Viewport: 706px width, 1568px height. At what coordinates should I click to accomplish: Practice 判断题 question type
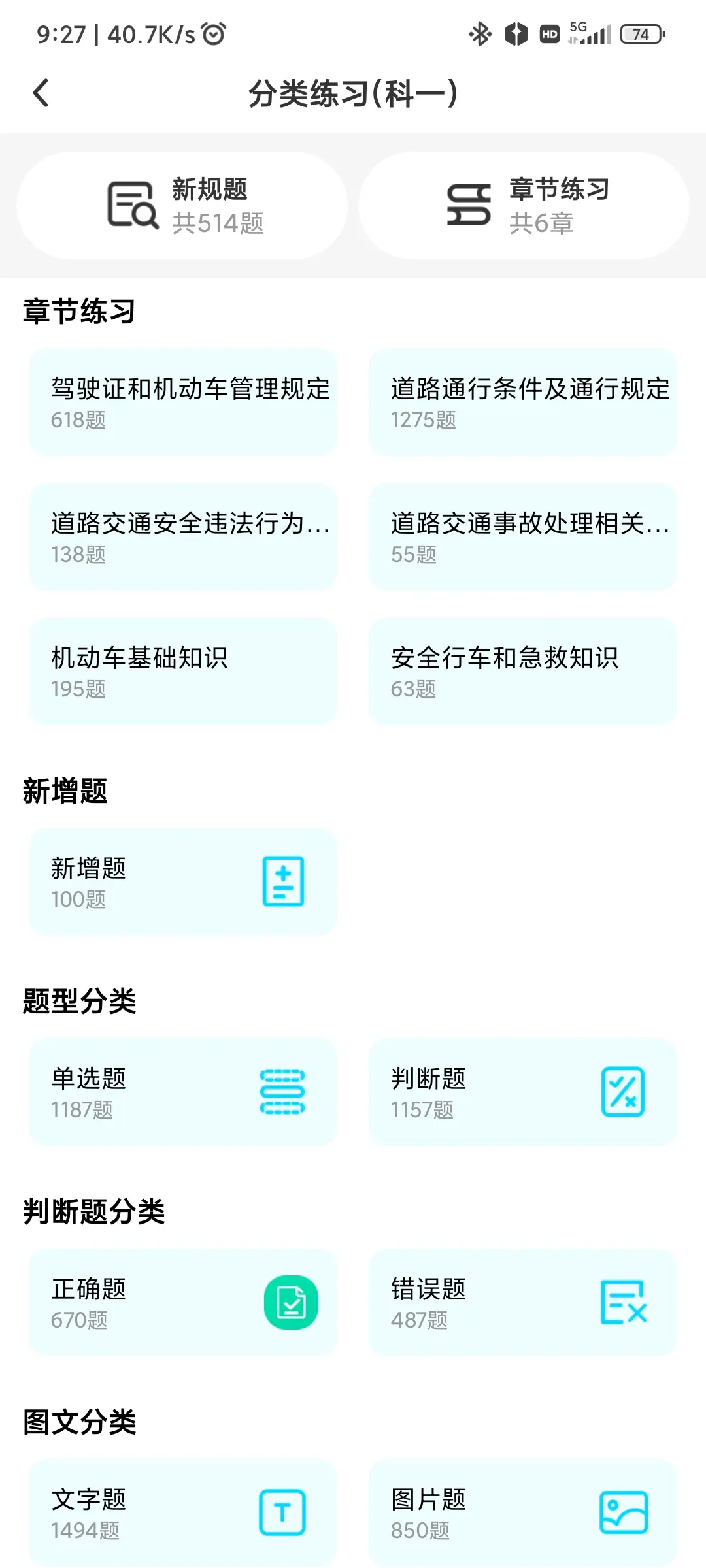(x=523, y=1092)
